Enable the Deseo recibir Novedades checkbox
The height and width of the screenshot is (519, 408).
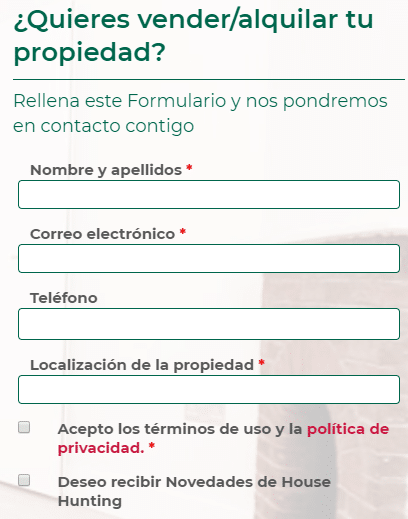pyautogui.click(x=24, y=480)
